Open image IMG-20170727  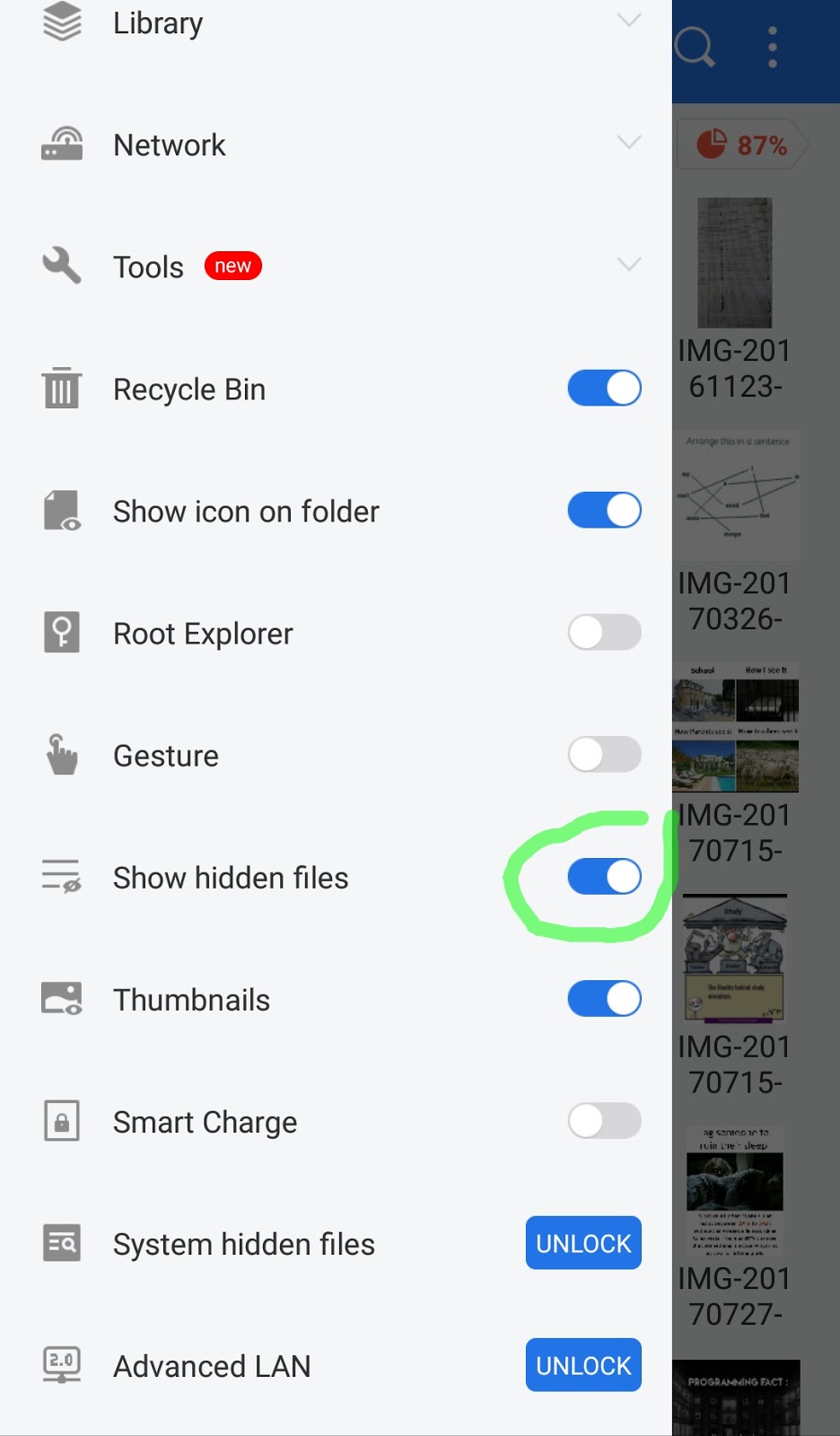735,1228
